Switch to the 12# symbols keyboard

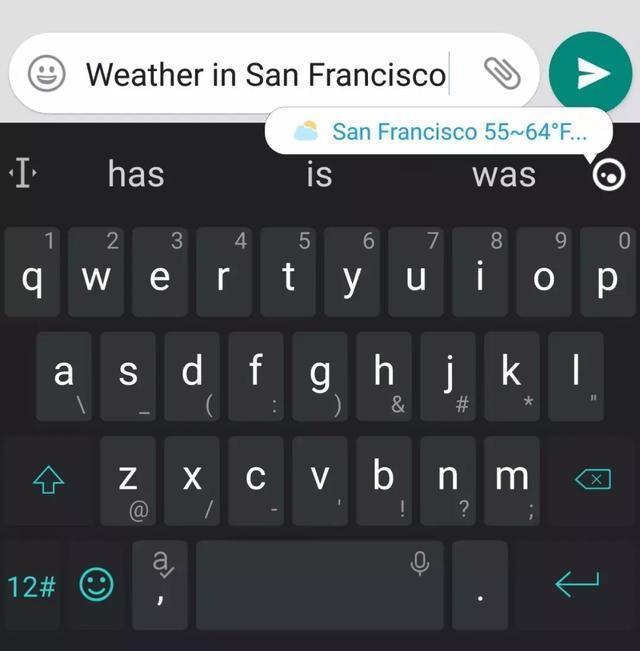pos(32,586)
